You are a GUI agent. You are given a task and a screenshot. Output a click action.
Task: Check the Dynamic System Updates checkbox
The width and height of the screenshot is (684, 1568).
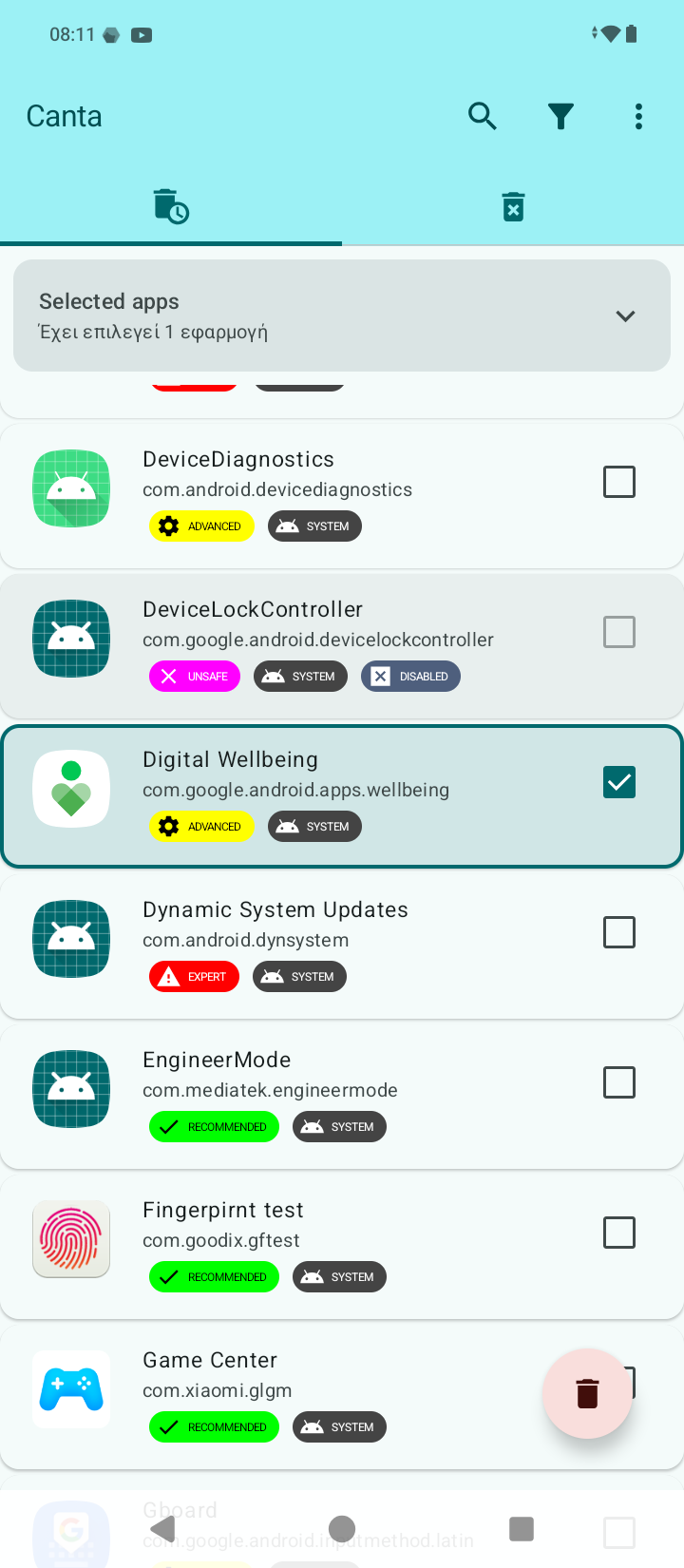[x=619, y=932]
